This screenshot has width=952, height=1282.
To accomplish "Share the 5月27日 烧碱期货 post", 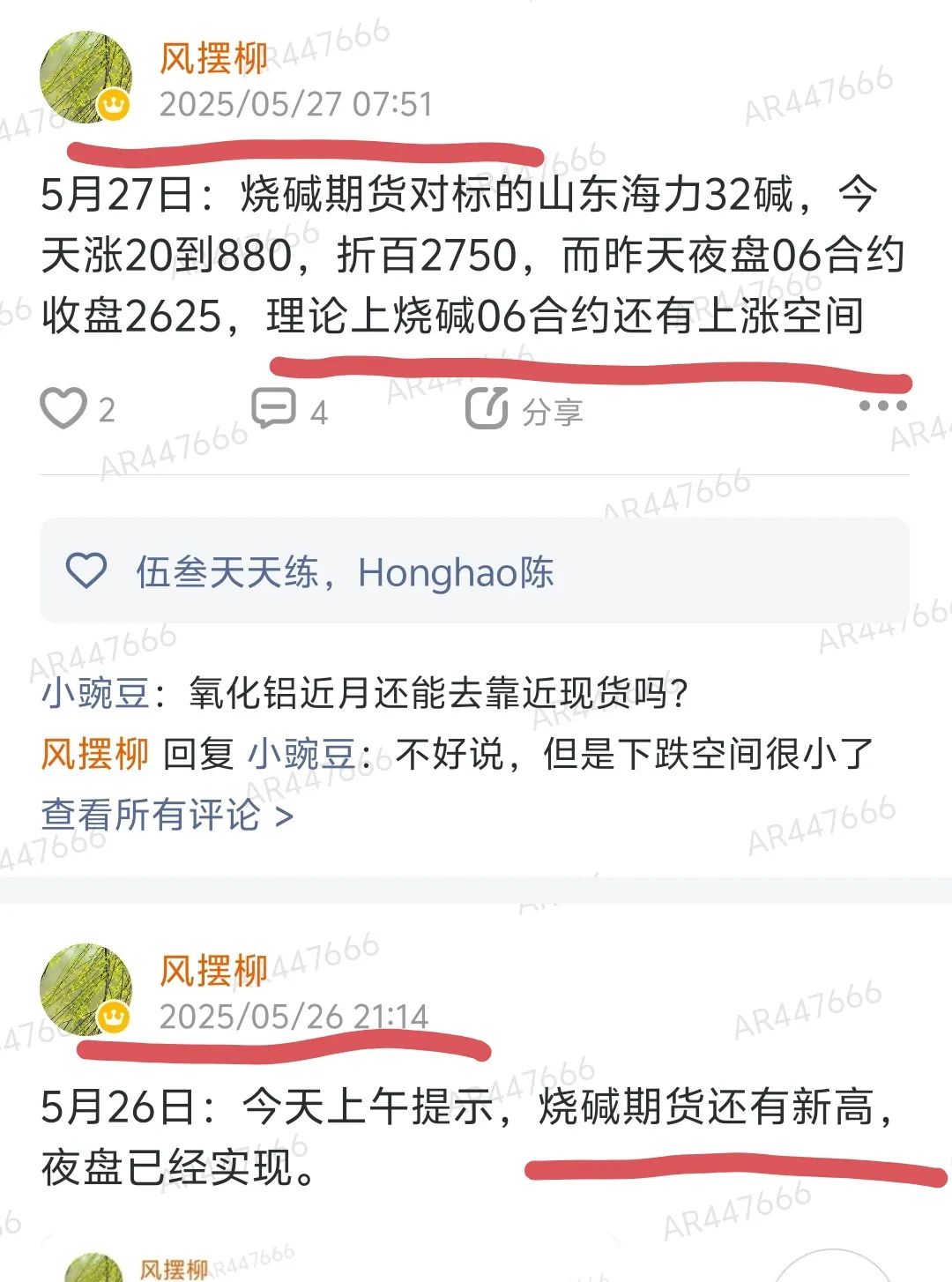I will click(524, 411).
